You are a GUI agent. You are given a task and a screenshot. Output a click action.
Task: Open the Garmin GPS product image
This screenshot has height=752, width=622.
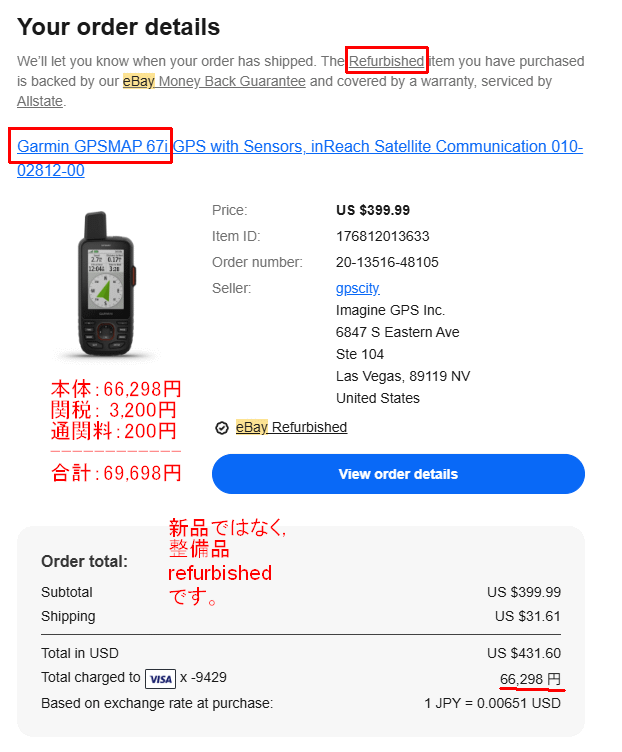tap(106, 285)
